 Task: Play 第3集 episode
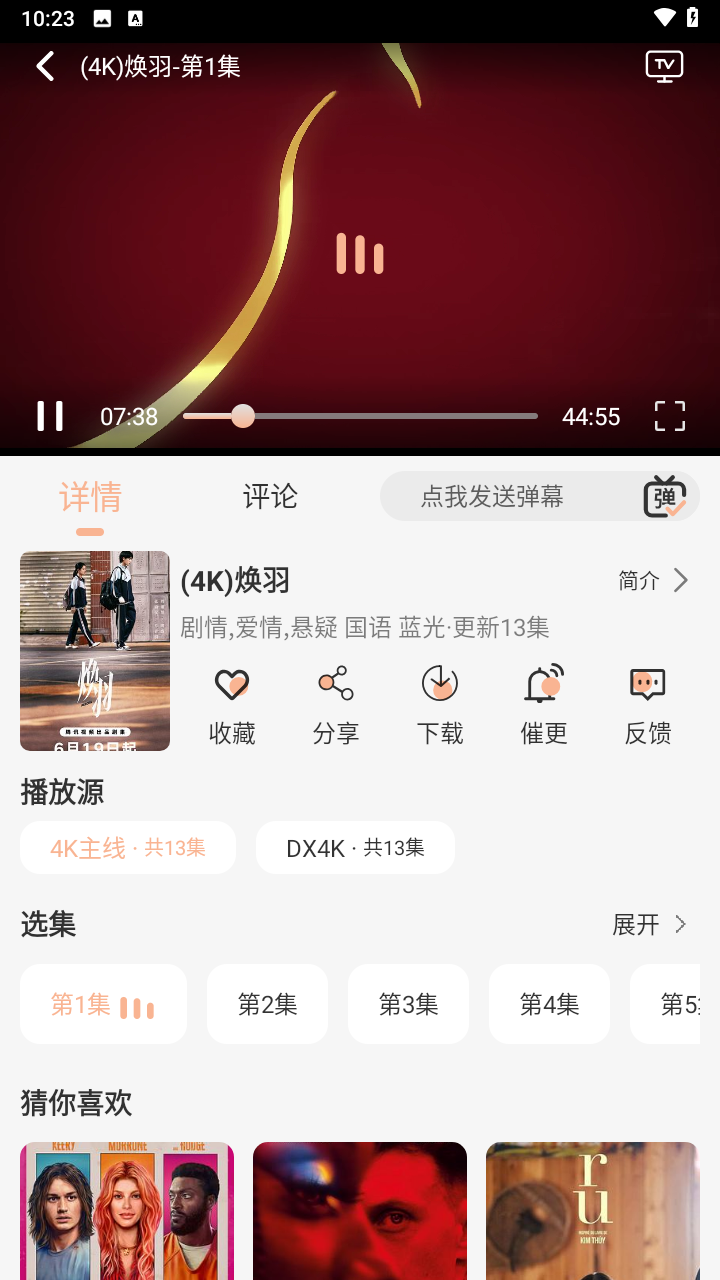408,1004
